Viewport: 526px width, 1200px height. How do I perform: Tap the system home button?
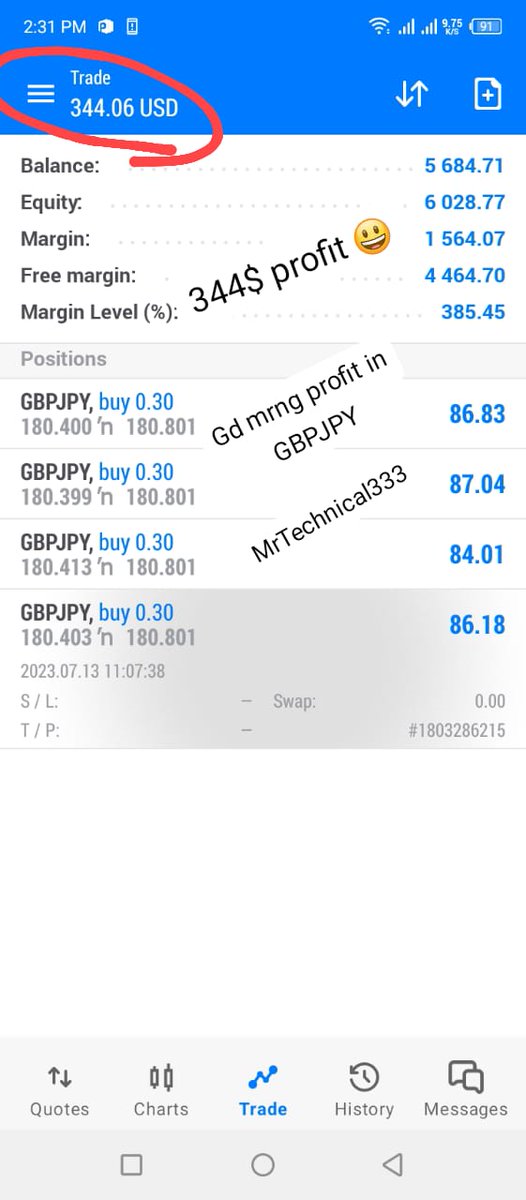263,1164
